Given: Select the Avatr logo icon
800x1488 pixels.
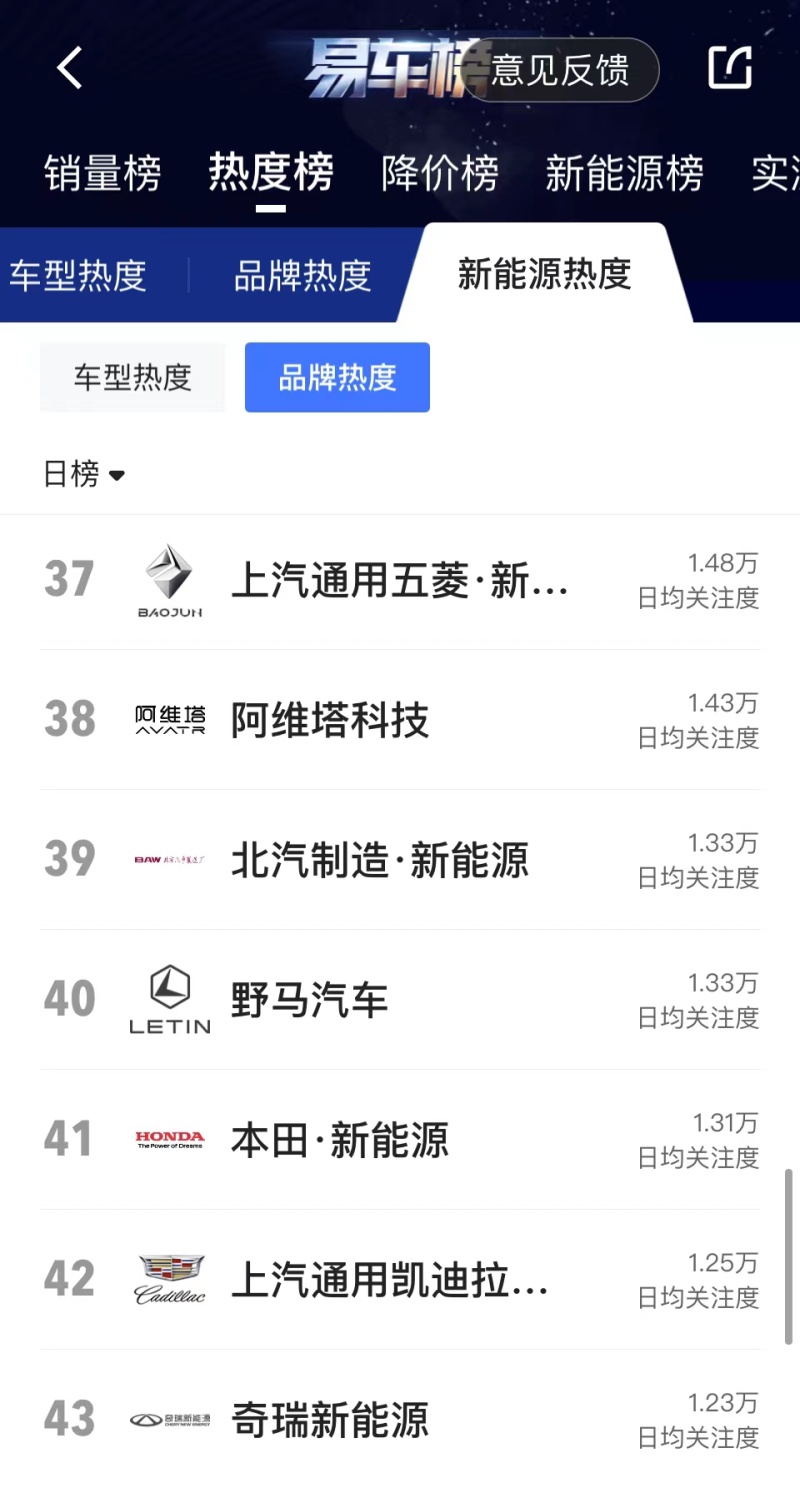Looking at the screenshot, I should click(x=170, y=719).
